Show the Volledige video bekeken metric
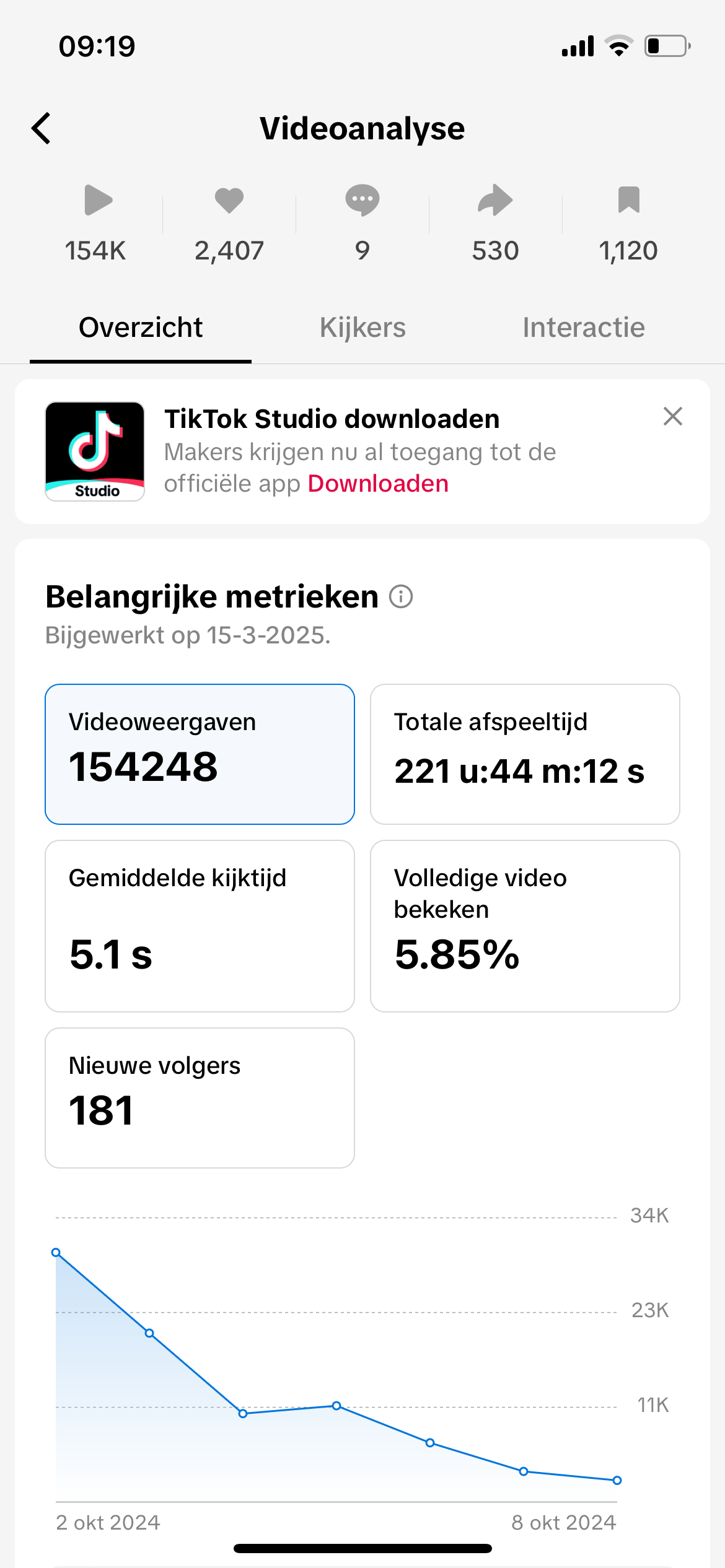Viewport: 725px width, 1568px height. [x=524, y=925]
